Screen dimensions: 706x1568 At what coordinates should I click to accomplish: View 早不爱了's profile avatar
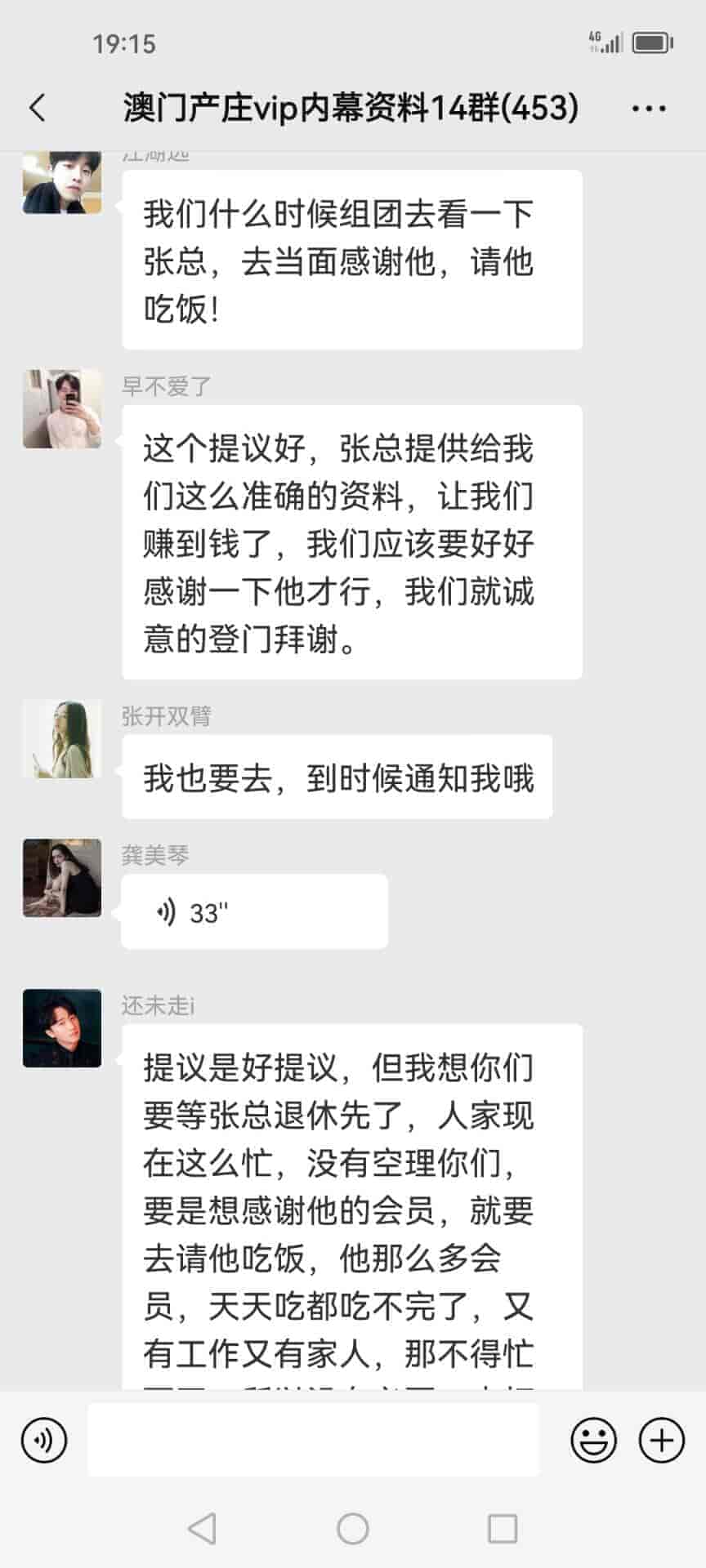[62, 408]
